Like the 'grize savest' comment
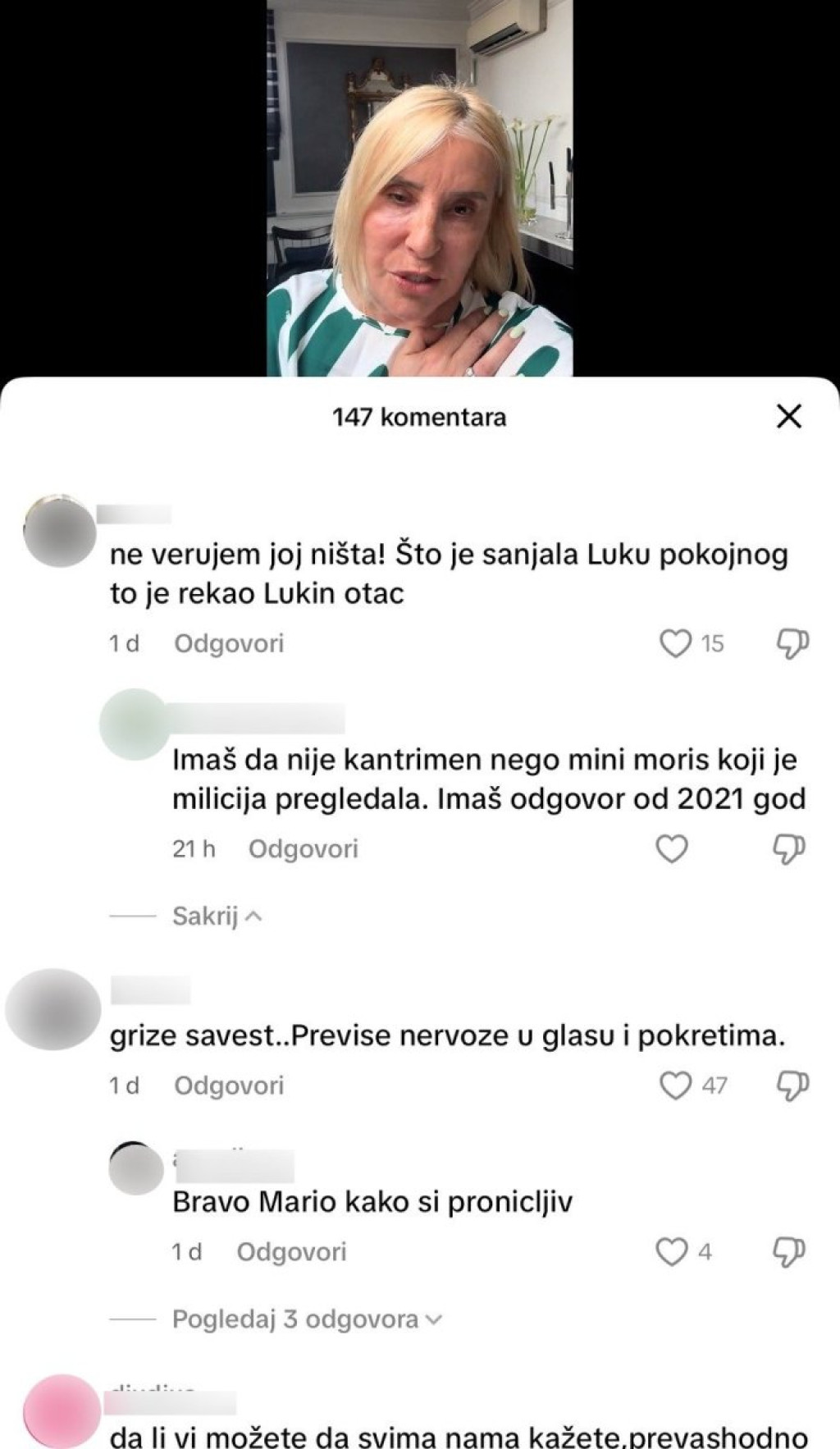 (x=675, y=1086)
